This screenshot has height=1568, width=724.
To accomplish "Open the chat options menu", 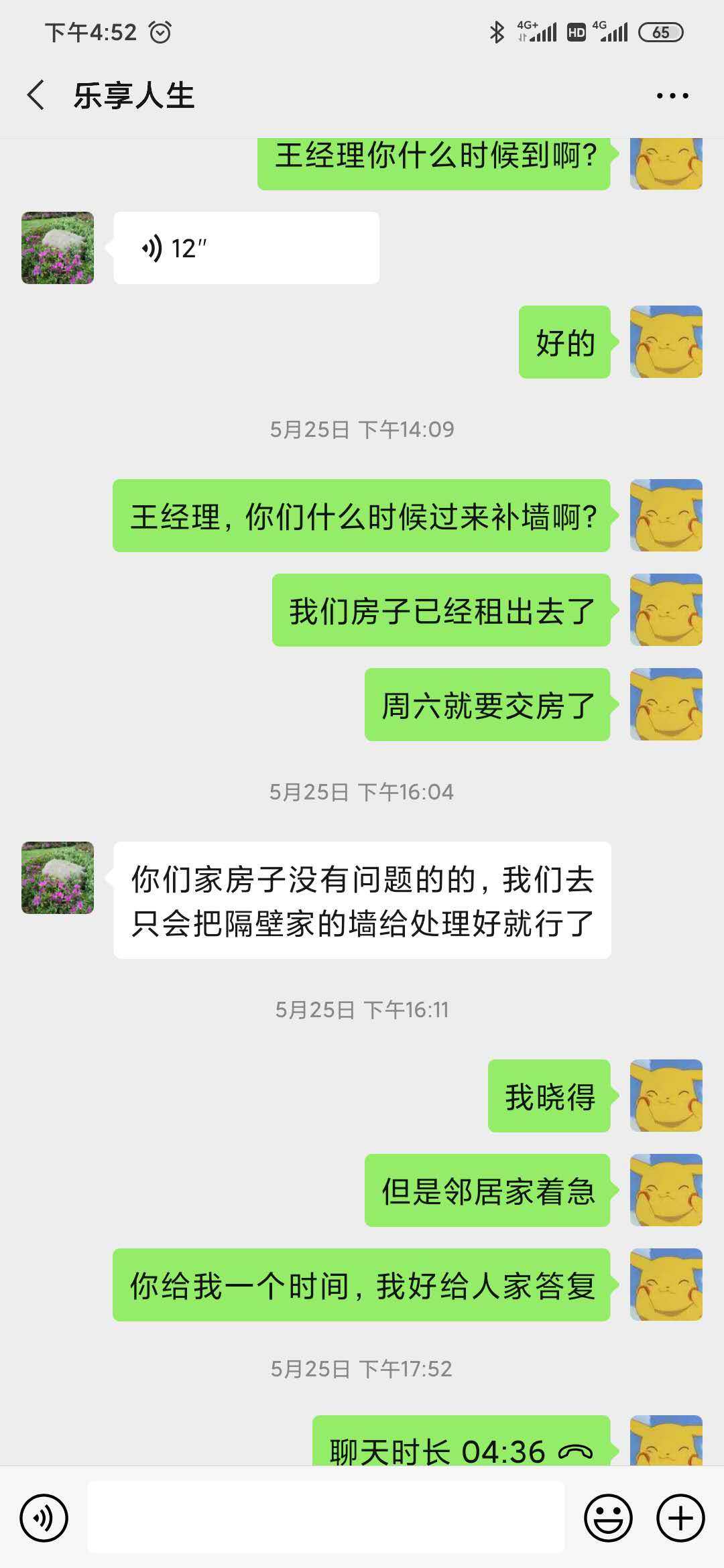I will tap(672, 96).
